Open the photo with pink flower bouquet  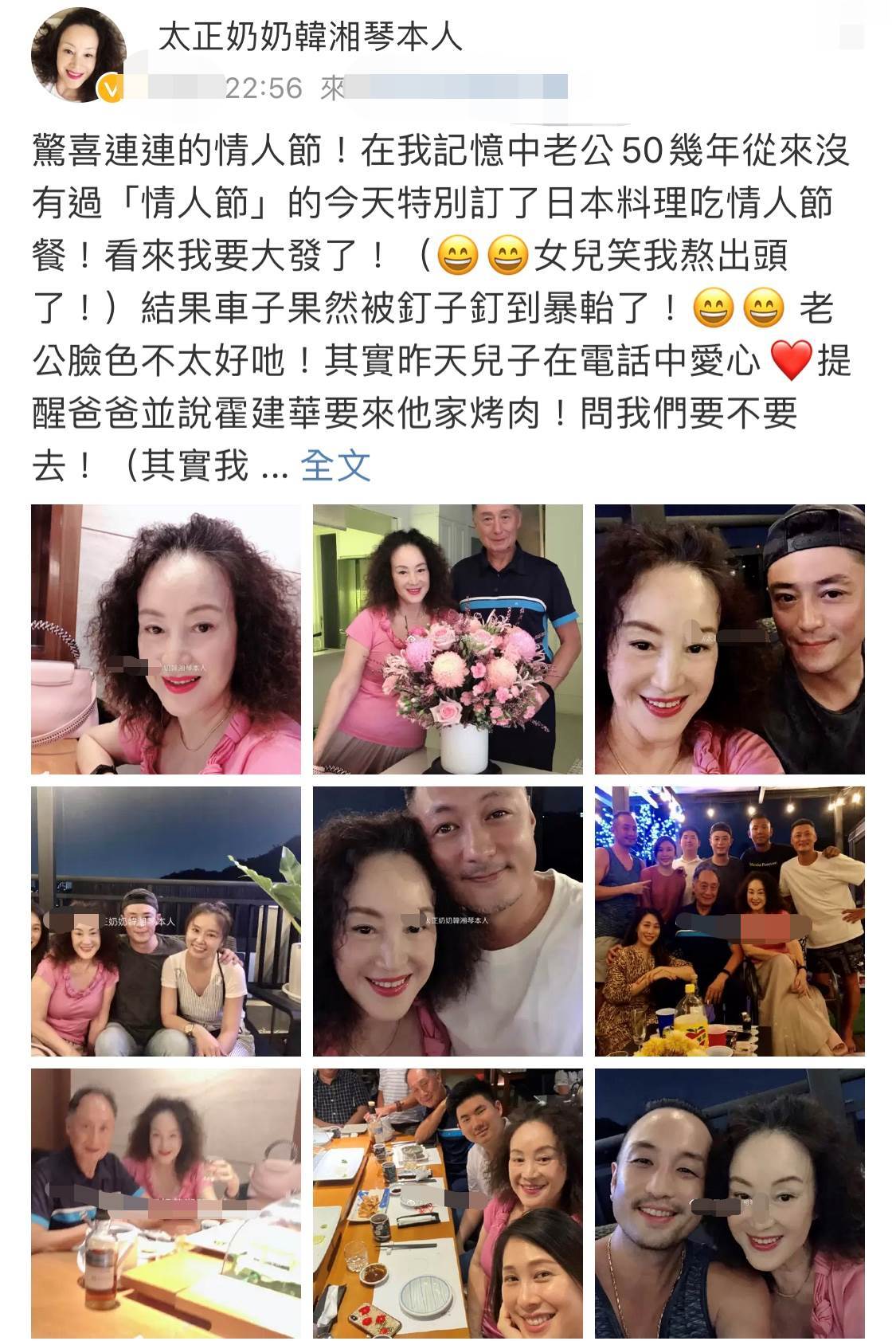tap(448, 638)
